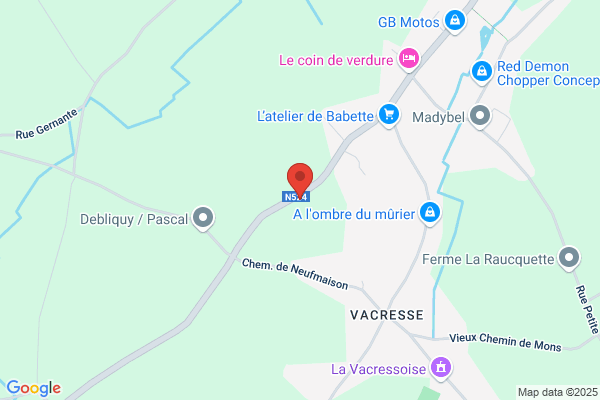The height and width of the screenshot is (400, 600).
Task: Open La Vacressoise marker
Action: tap(441, 368)
